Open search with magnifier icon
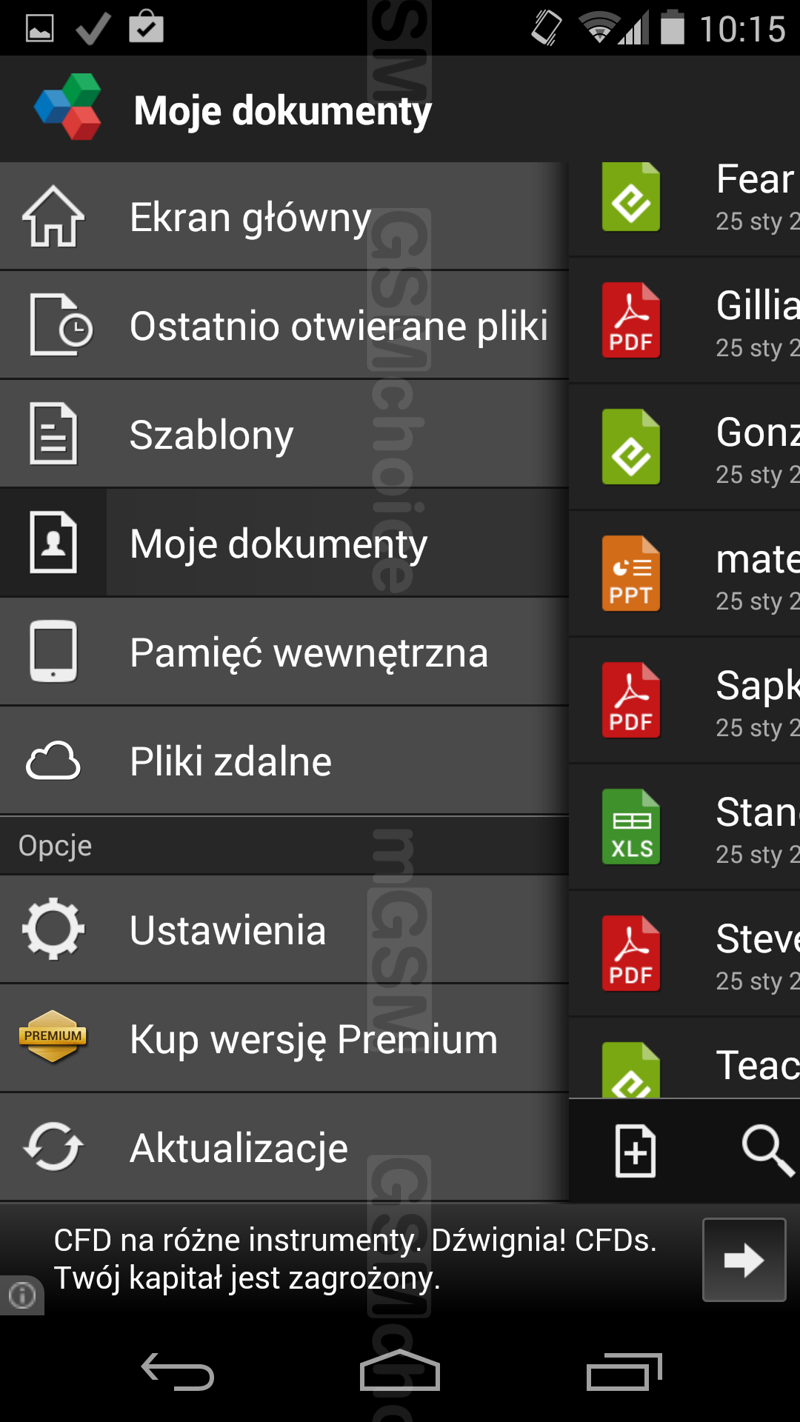 pos(768,1150)
